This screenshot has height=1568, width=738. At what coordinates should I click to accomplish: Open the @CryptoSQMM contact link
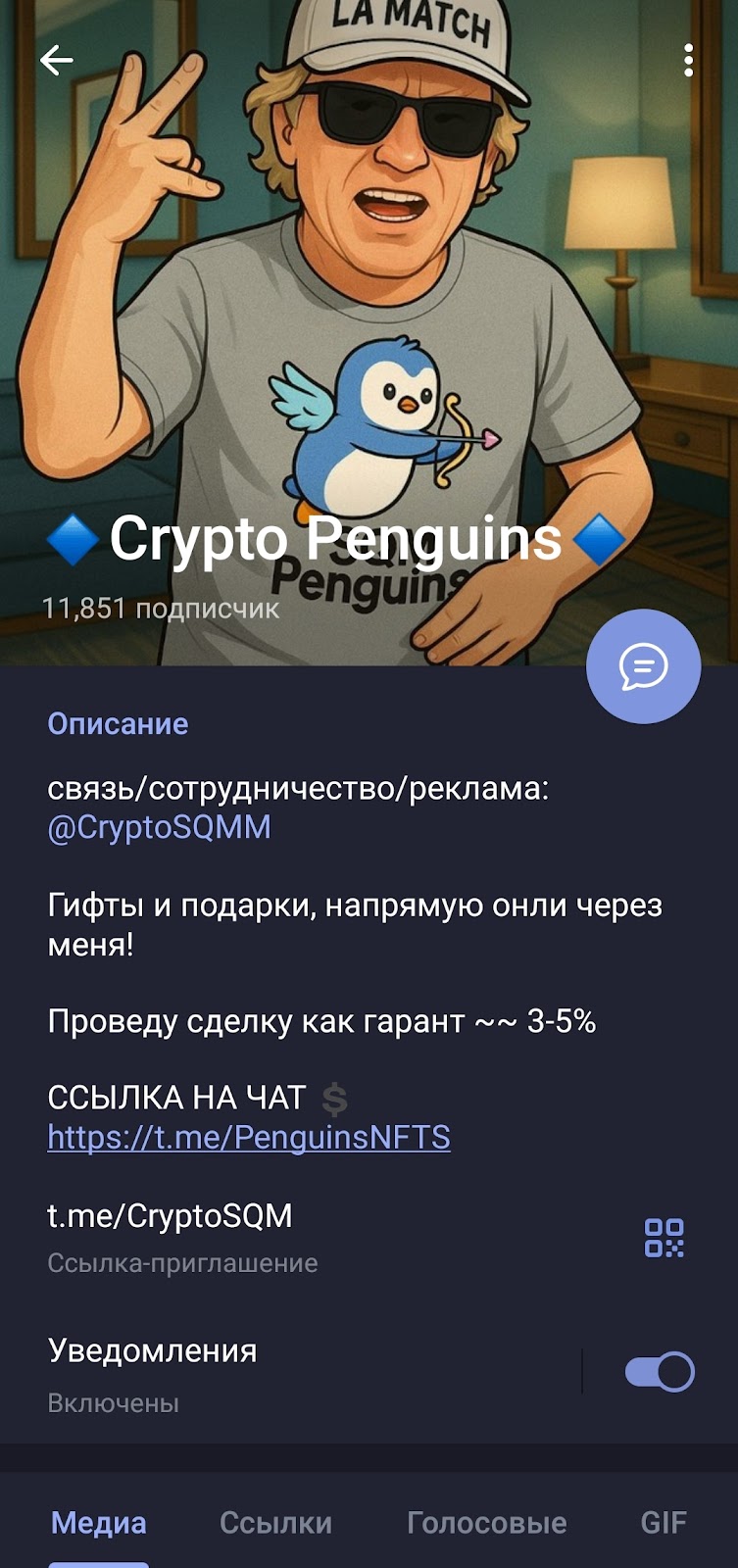[160, 827]
